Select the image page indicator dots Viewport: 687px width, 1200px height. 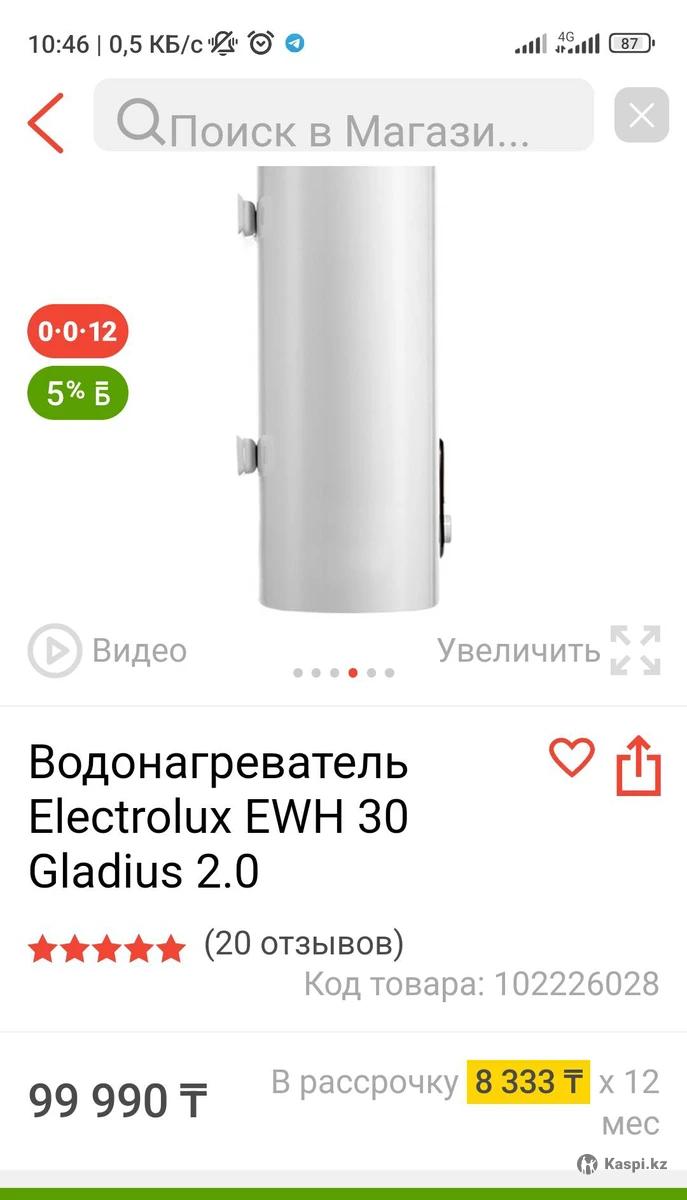tap(344, 673)
